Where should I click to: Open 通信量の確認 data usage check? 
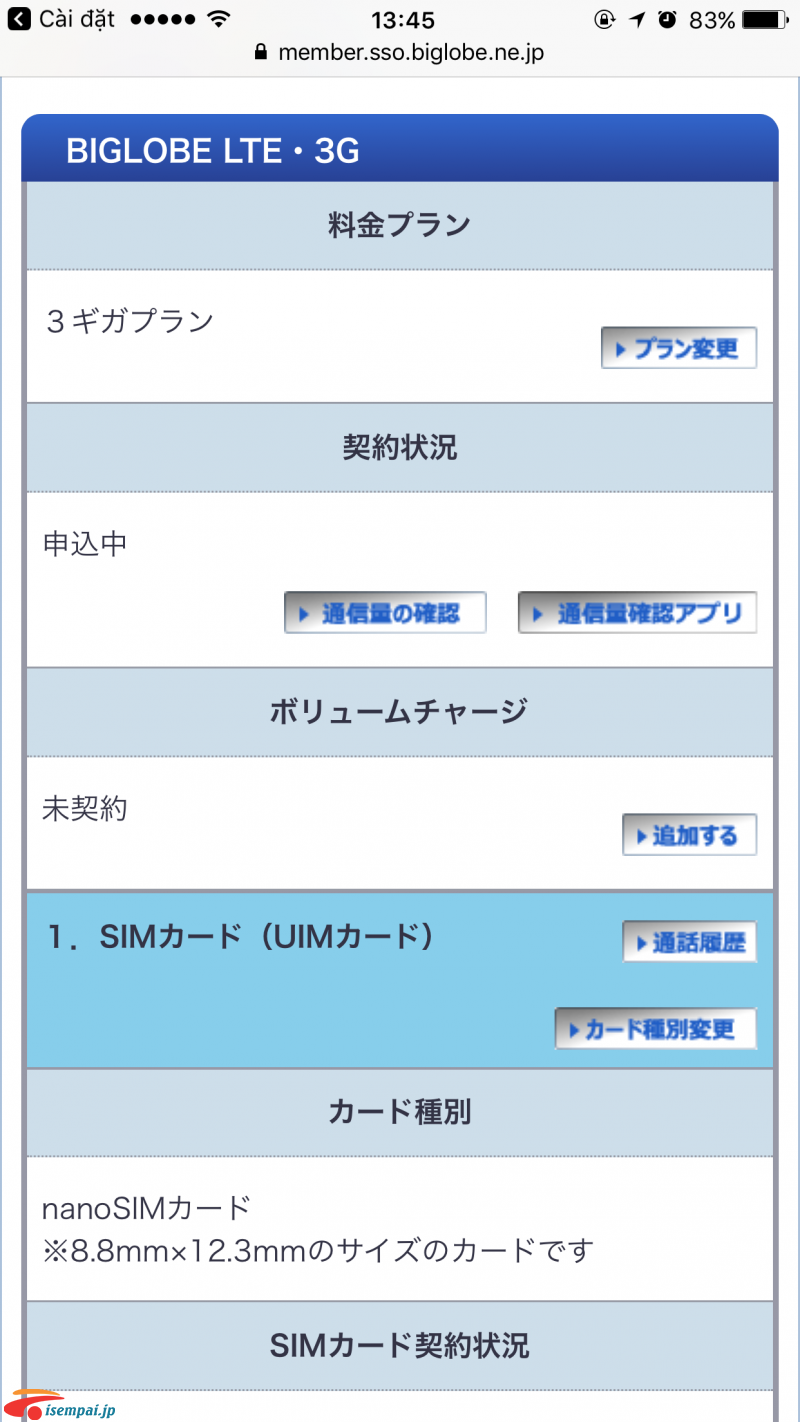[x=385, y=613]
